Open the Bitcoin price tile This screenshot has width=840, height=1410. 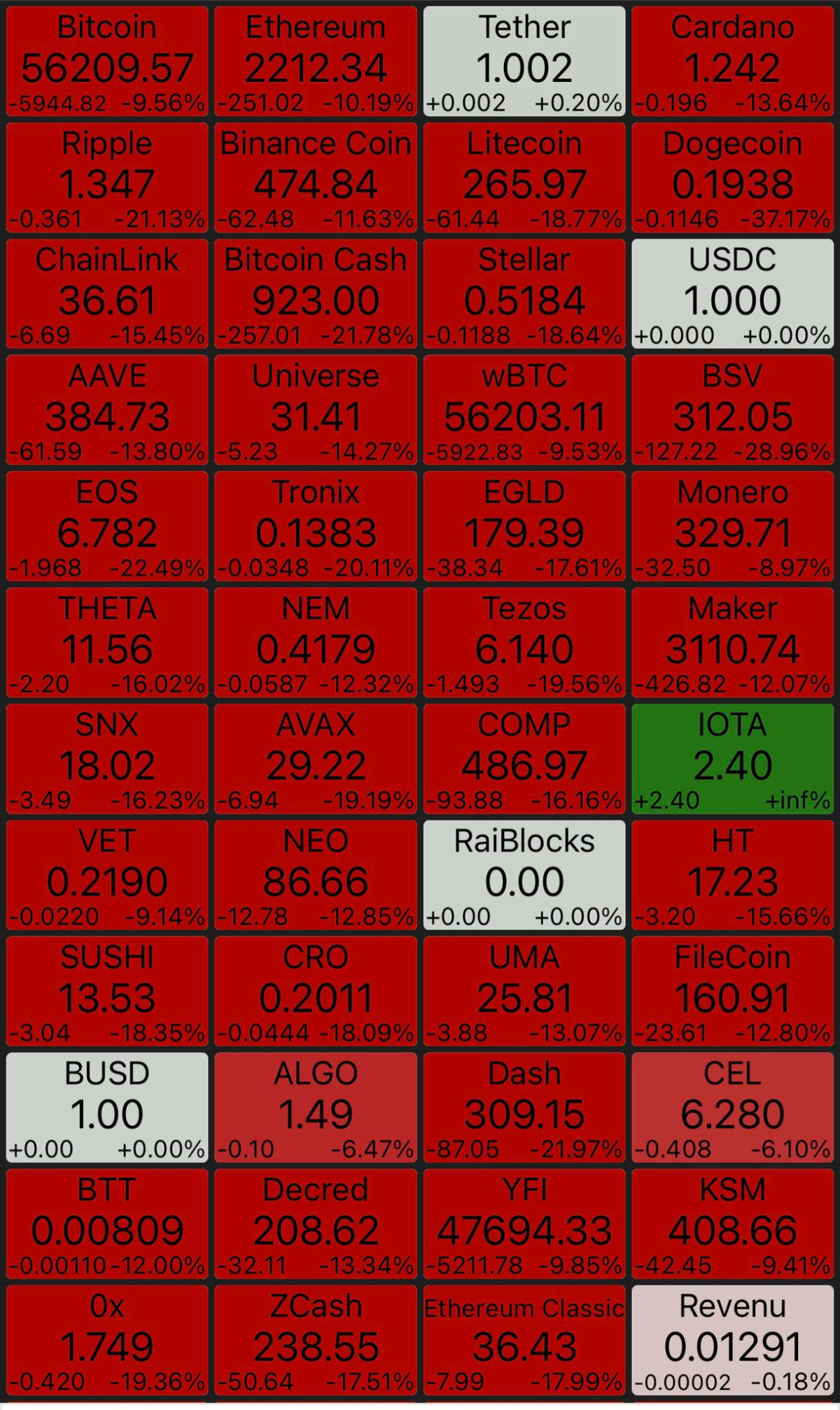(x=107, y=62)
